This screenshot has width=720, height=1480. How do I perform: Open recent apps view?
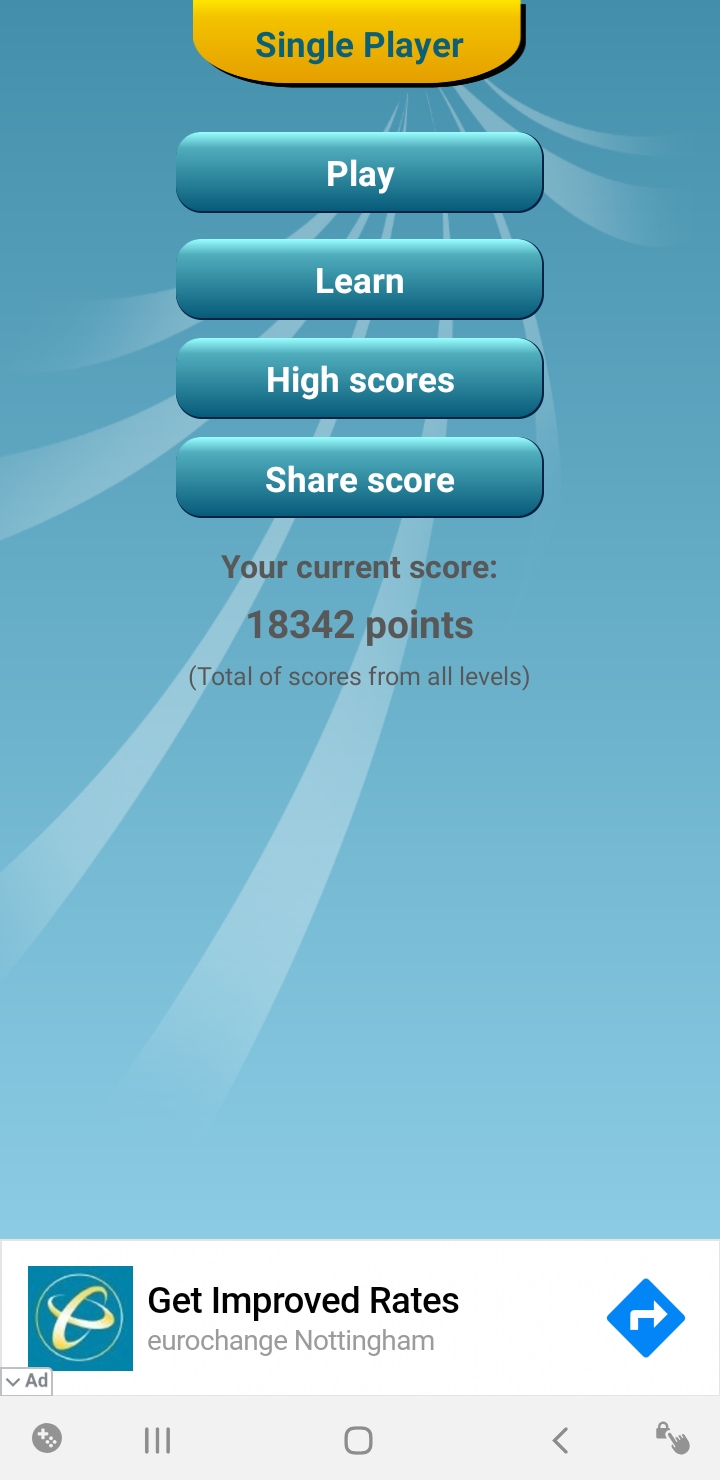coord(157,1440)
